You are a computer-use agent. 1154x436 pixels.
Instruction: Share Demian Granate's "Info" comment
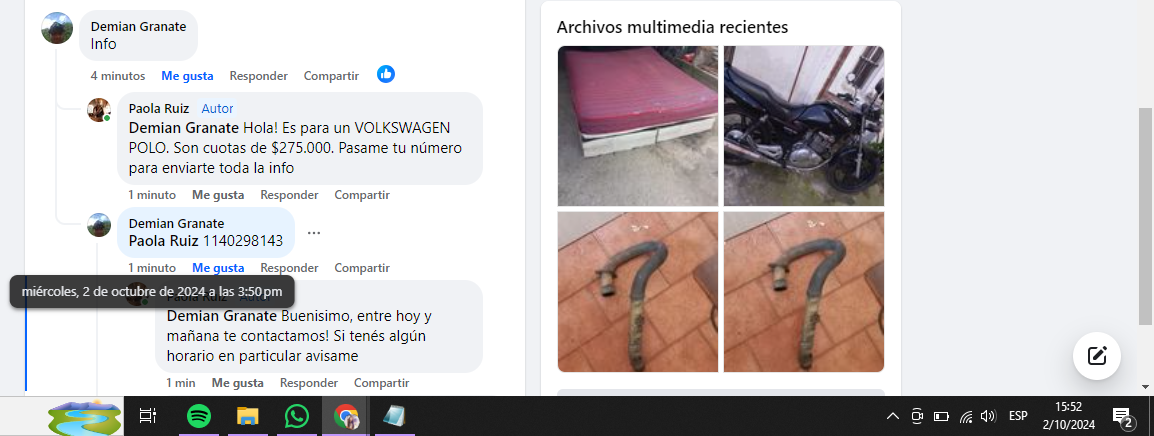331,76
